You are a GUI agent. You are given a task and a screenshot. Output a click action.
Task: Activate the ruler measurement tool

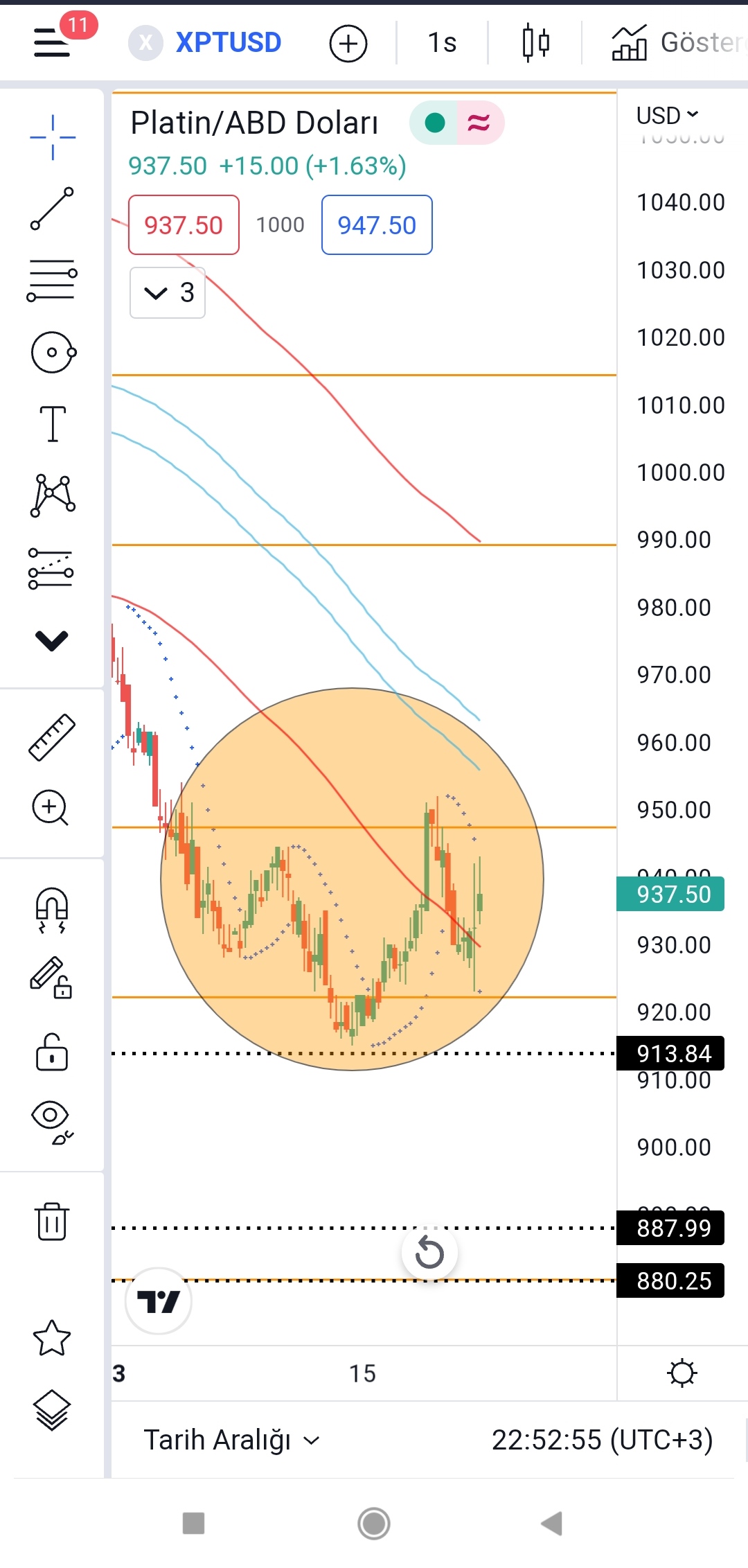pyautogui.click(x=52, y=738)
